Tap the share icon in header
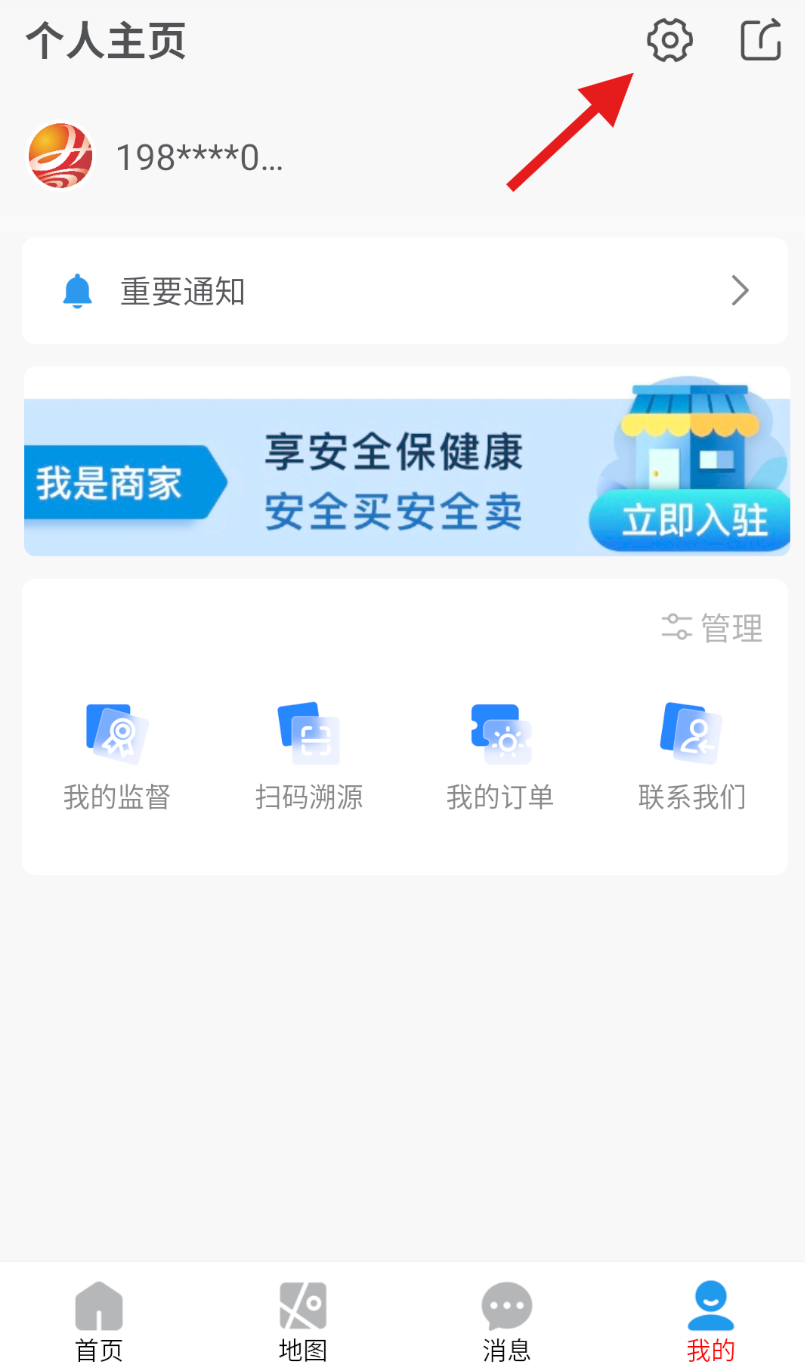This screenshot has width=805, height=1369. 760,41
